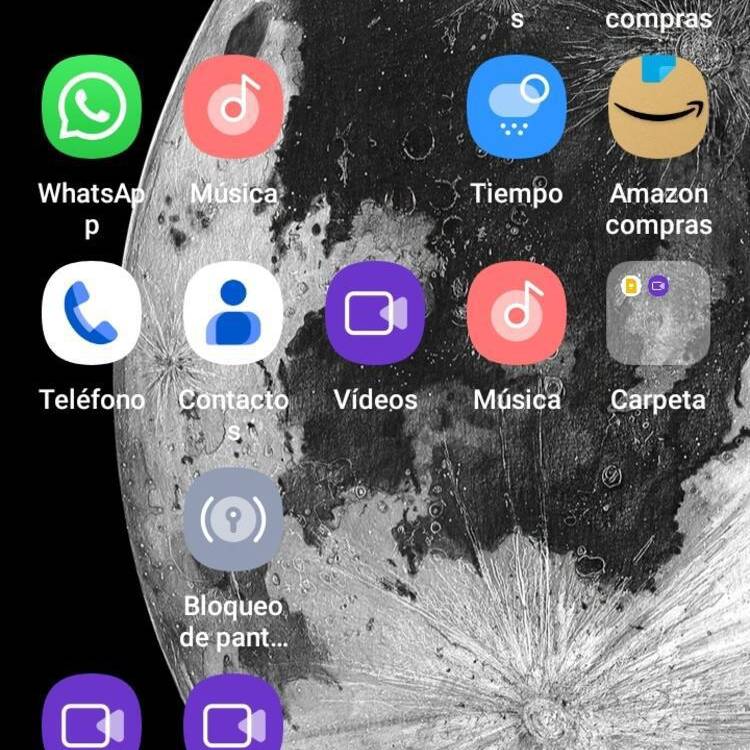Image resolution: width=750 pixels, height=750 pixels.
Task: Tap Bloqueo de pantalla shortcut
Action: (233, 519)
